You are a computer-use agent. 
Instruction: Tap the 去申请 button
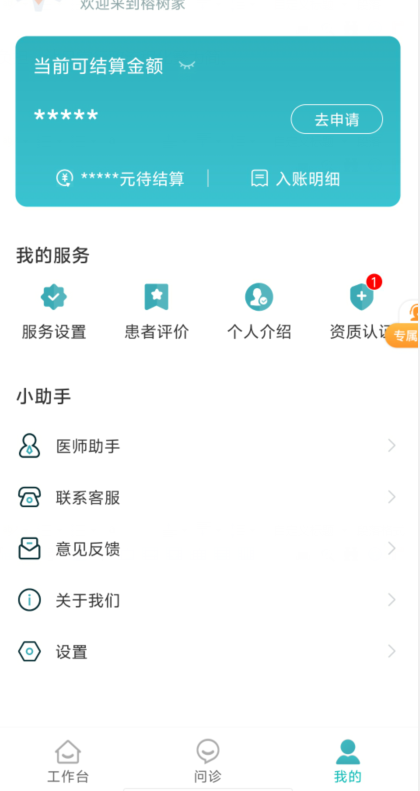click(337, 120)
